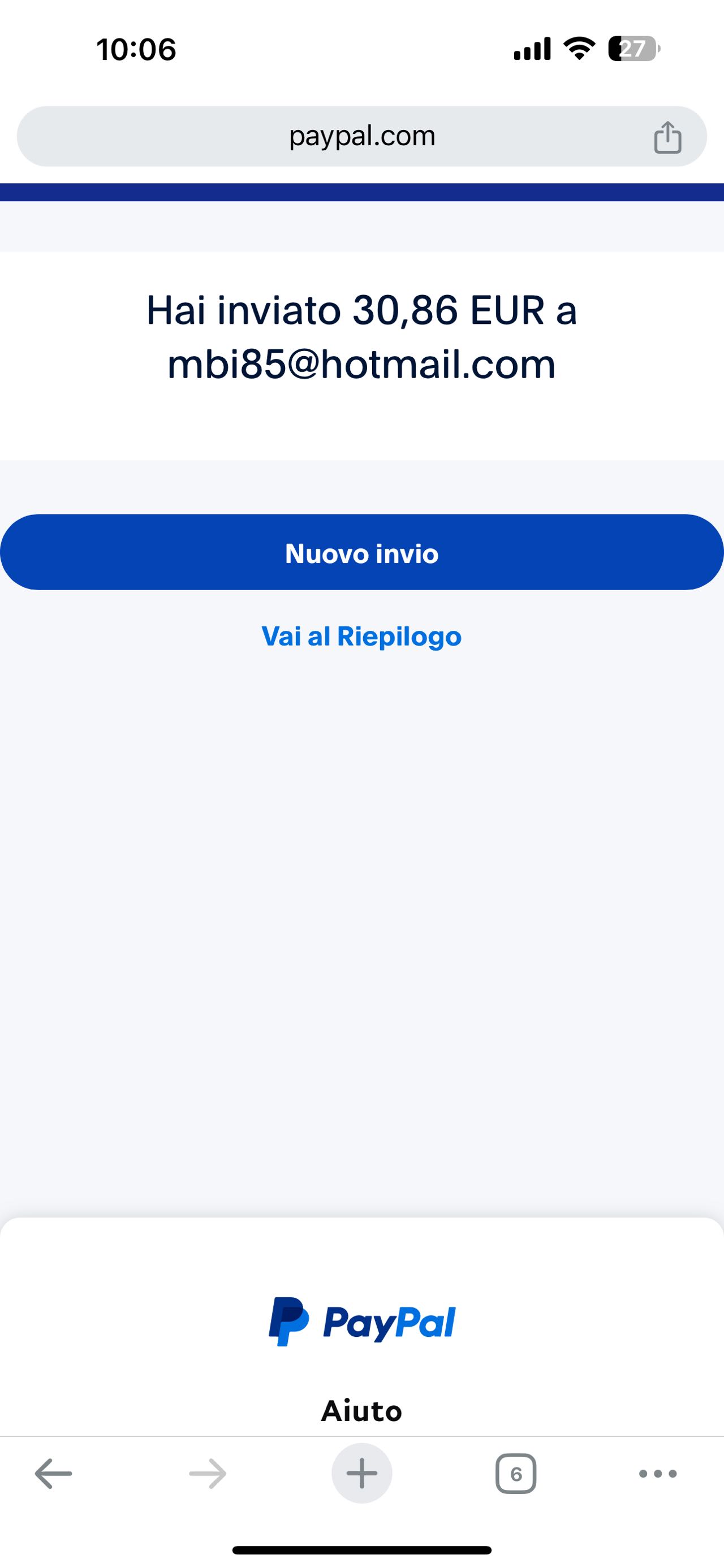Open the browser's three-dot menu
Screen dimensions: 724x1568
pos(658,1474)
